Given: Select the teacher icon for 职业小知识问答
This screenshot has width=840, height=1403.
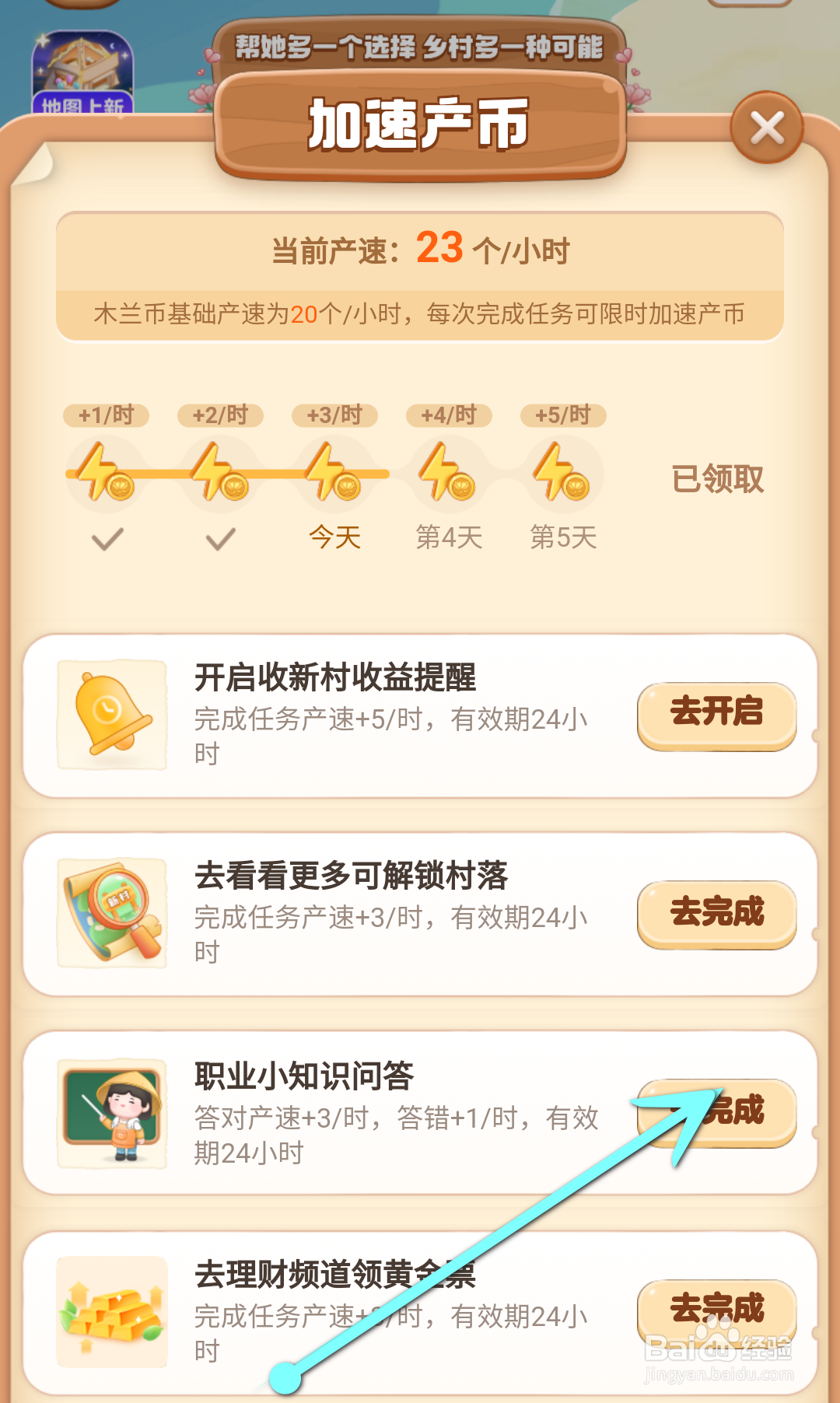Looking at the screenshot, I should pyautogui.click(x=109, y=1112).
